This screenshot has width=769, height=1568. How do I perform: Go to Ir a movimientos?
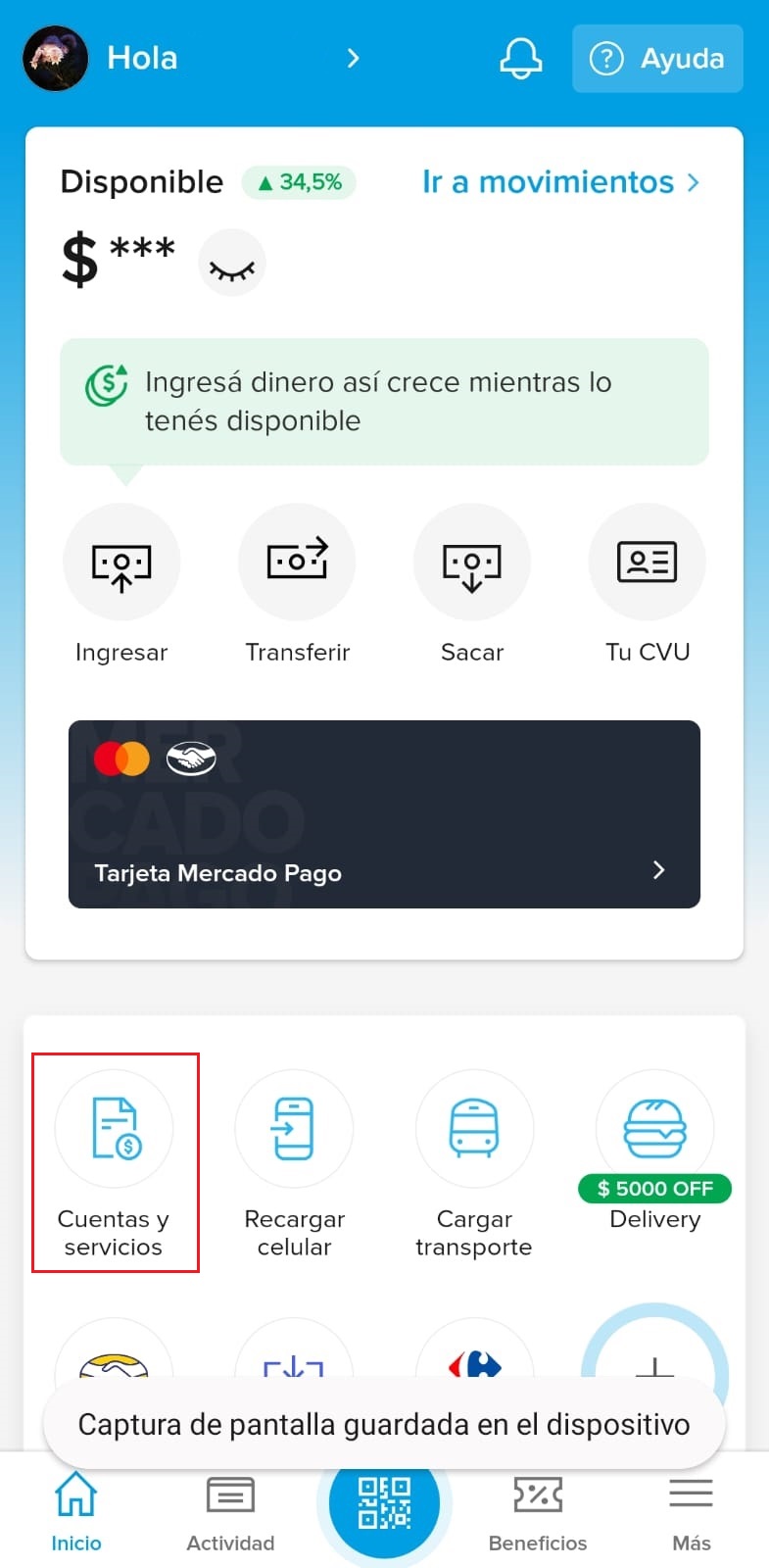(x=560, y=182)
